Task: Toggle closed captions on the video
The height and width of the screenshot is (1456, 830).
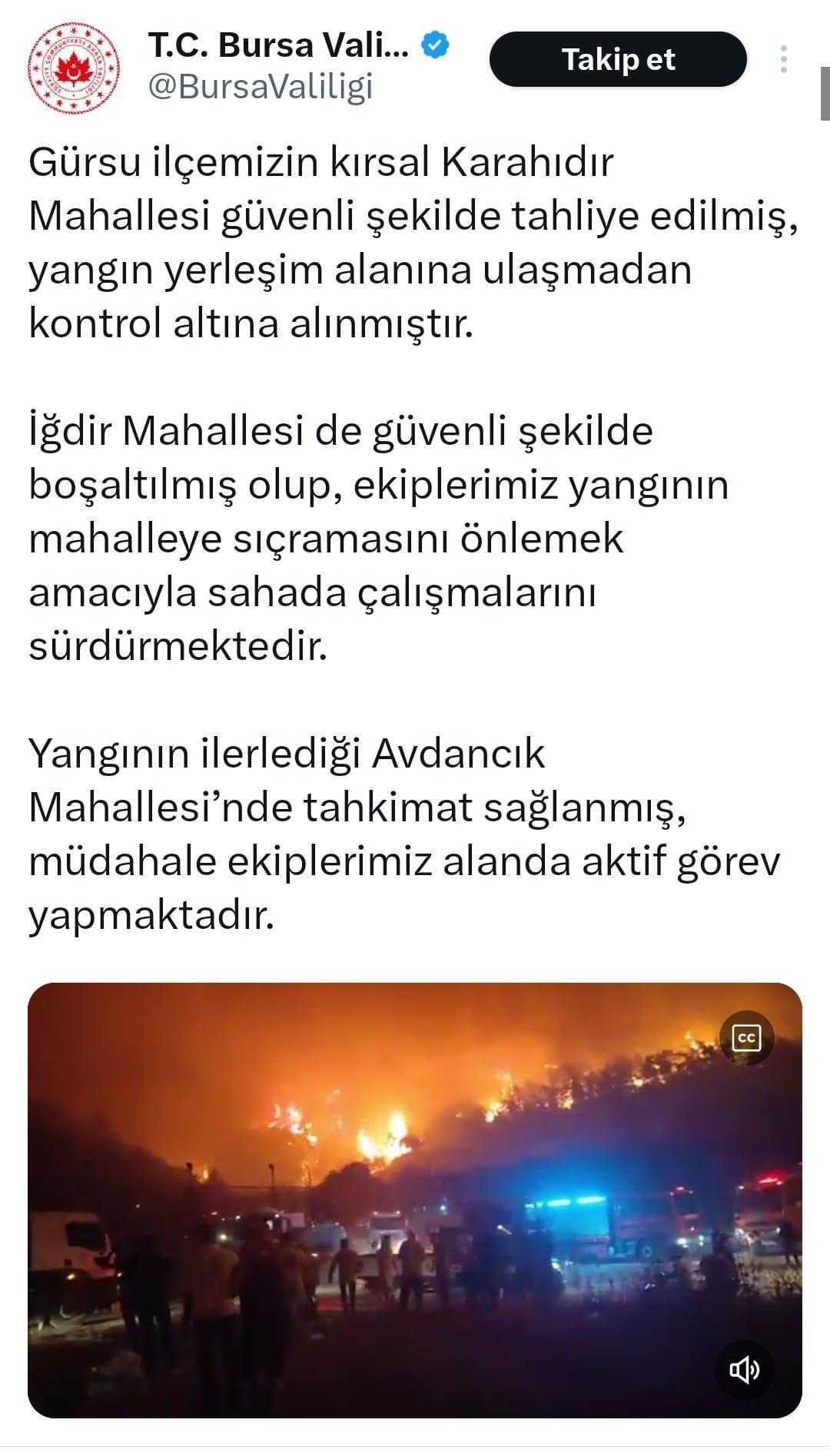Action: [746, 1039]
